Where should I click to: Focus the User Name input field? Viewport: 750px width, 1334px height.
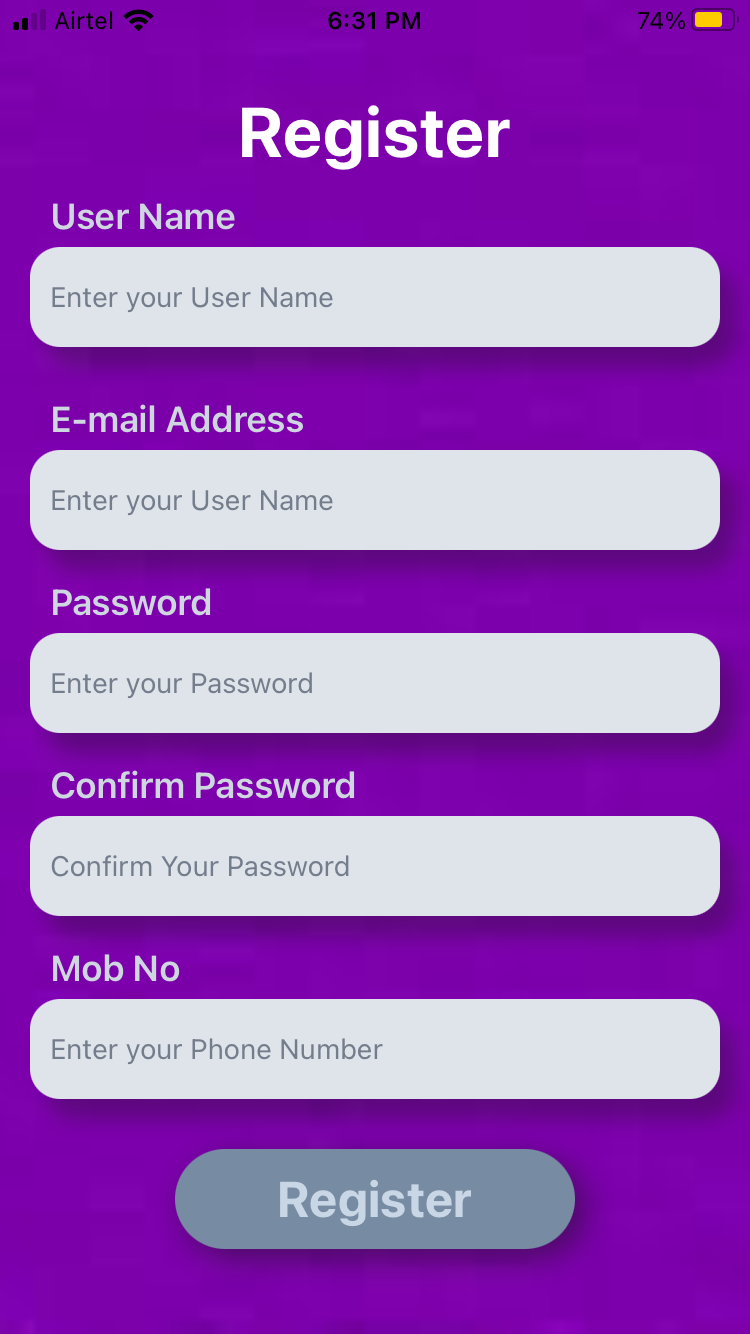coord(374,297)
